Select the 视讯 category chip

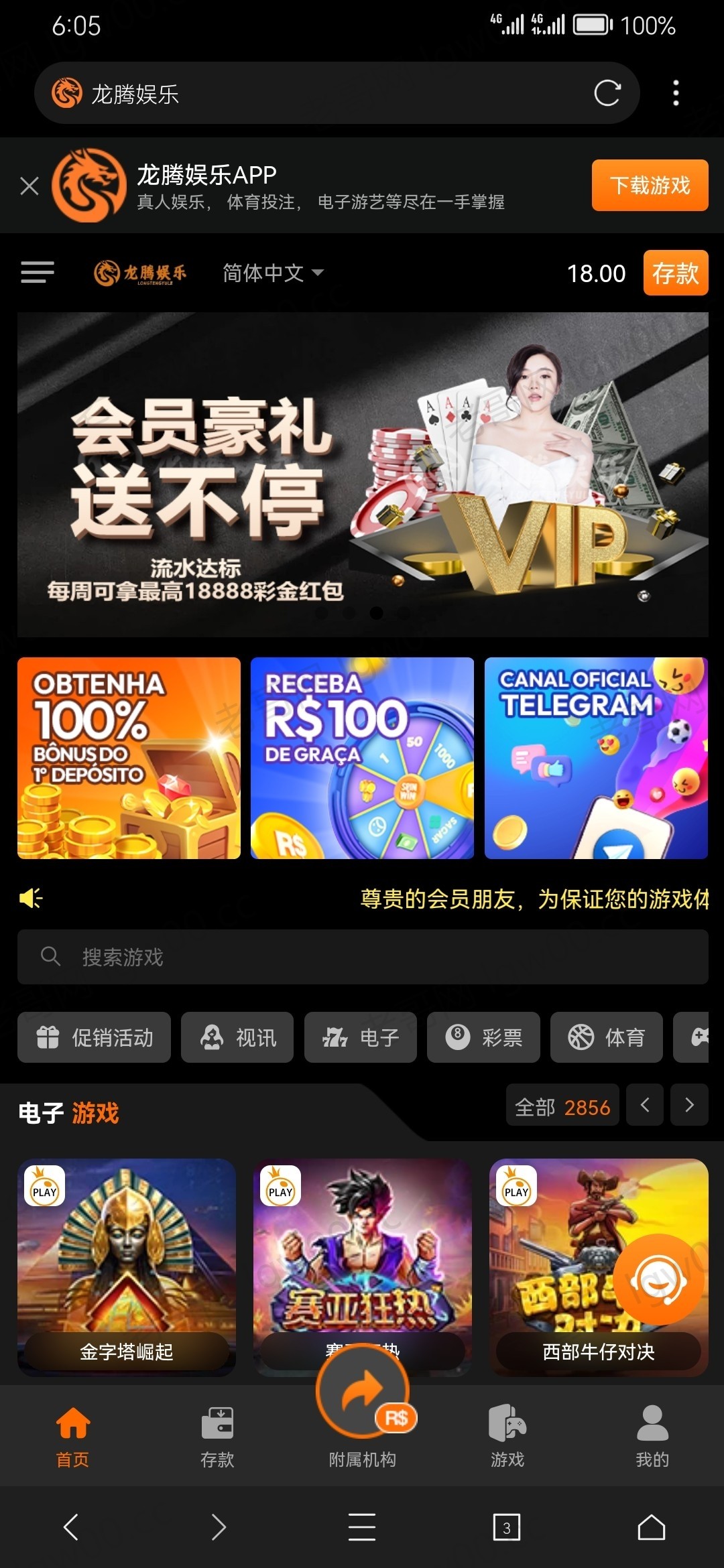pyautogui.click(x=237, y=1037)
